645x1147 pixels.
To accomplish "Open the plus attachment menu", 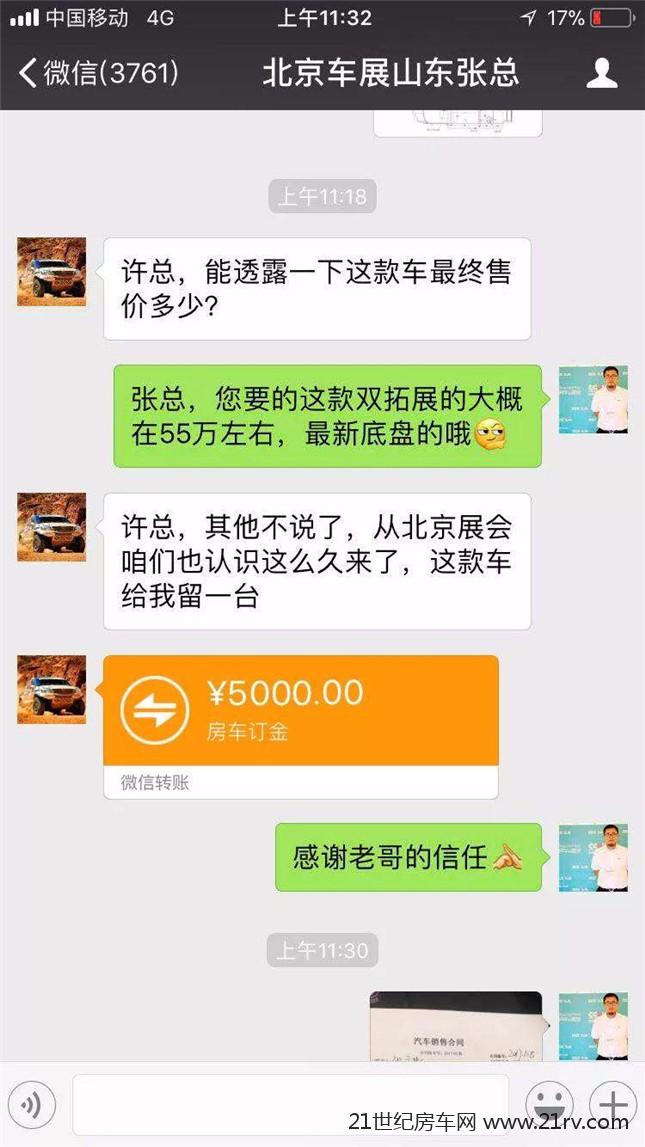I will (x=612, y=1104).
